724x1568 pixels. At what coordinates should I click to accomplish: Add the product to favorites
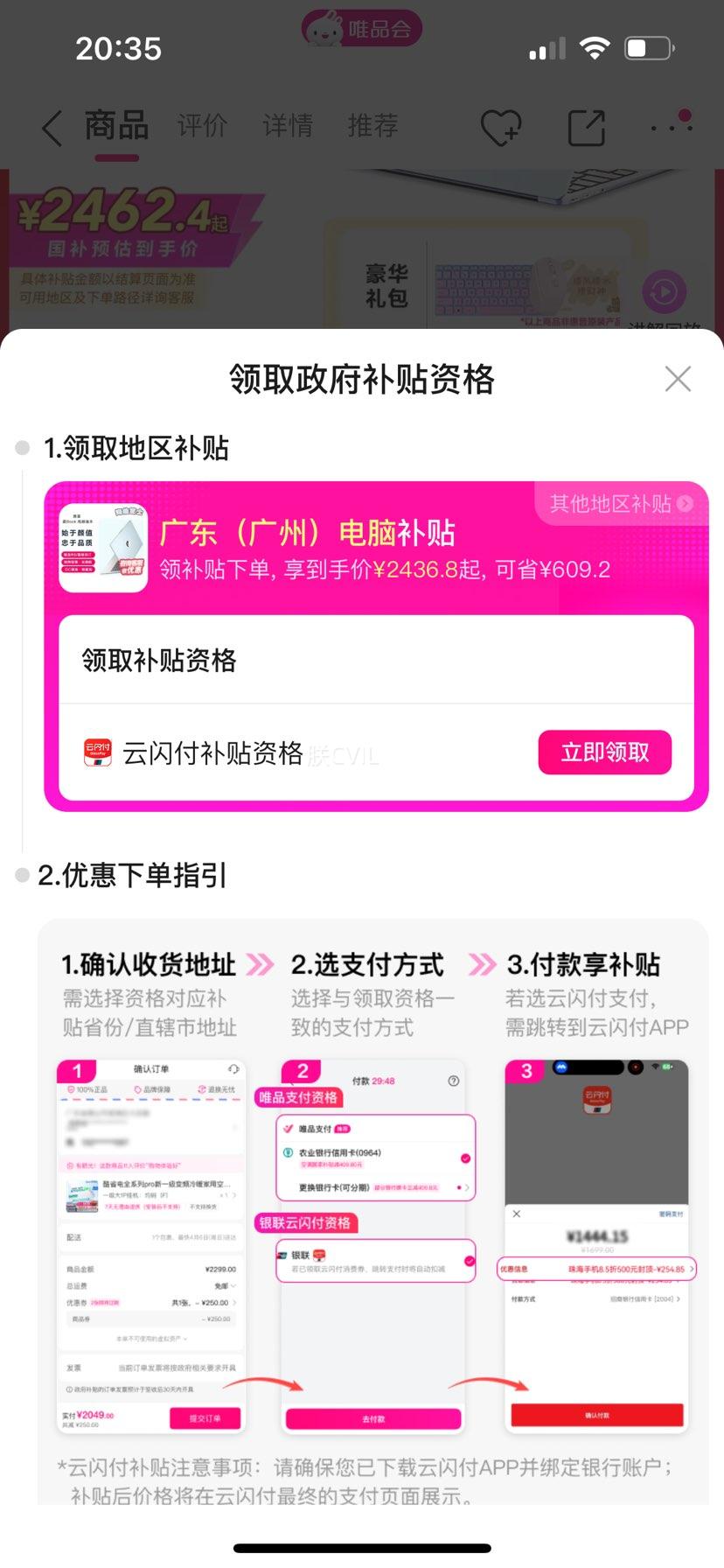501,128
